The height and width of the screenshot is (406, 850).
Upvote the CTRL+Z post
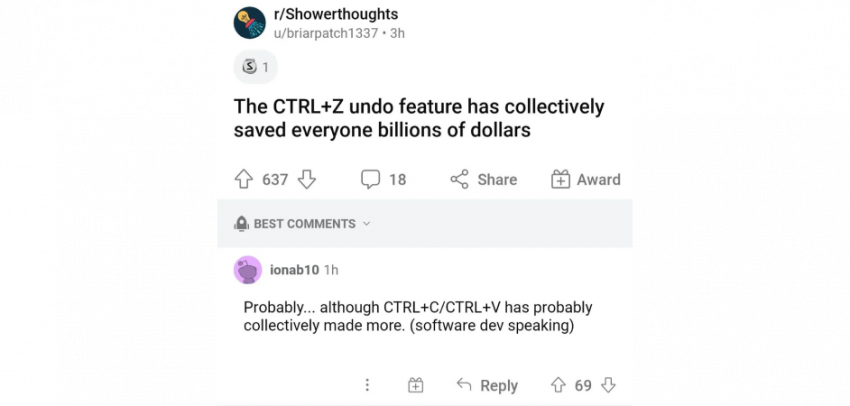coord(243,179)
